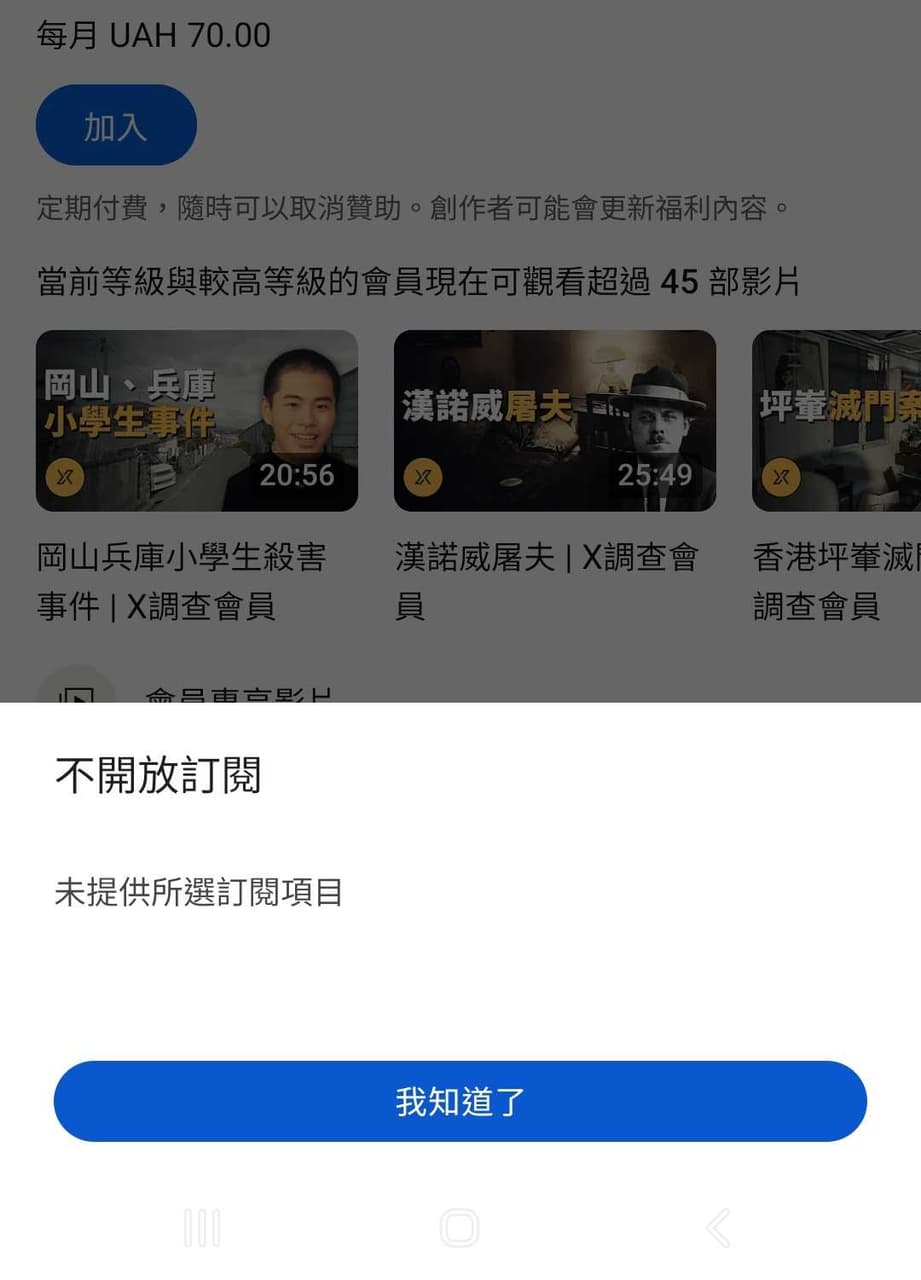Open the recent apps view
This screenshot has width=921, height=1280.
point(202,1228)
